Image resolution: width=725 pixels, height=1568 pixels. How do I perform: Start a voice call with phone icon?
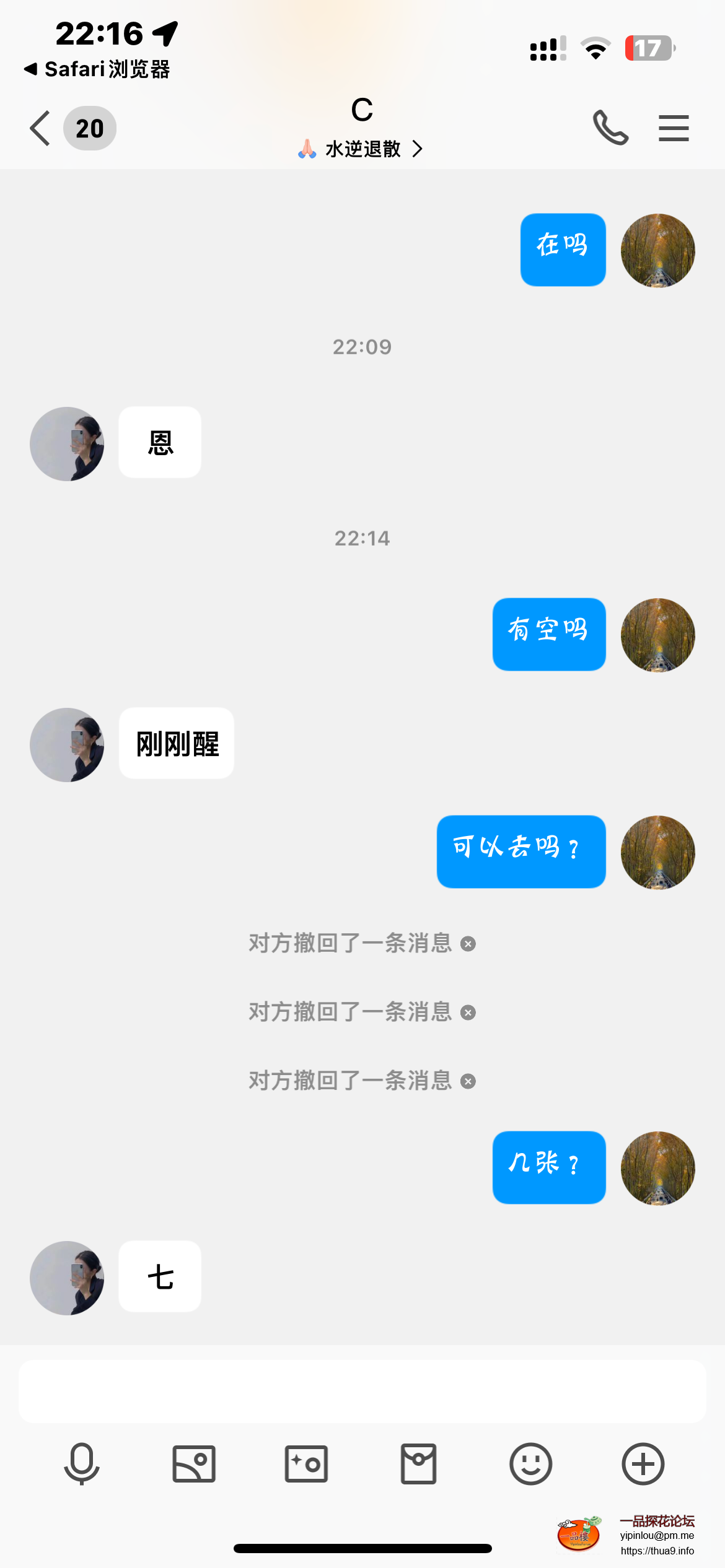[x=610, y=128]
